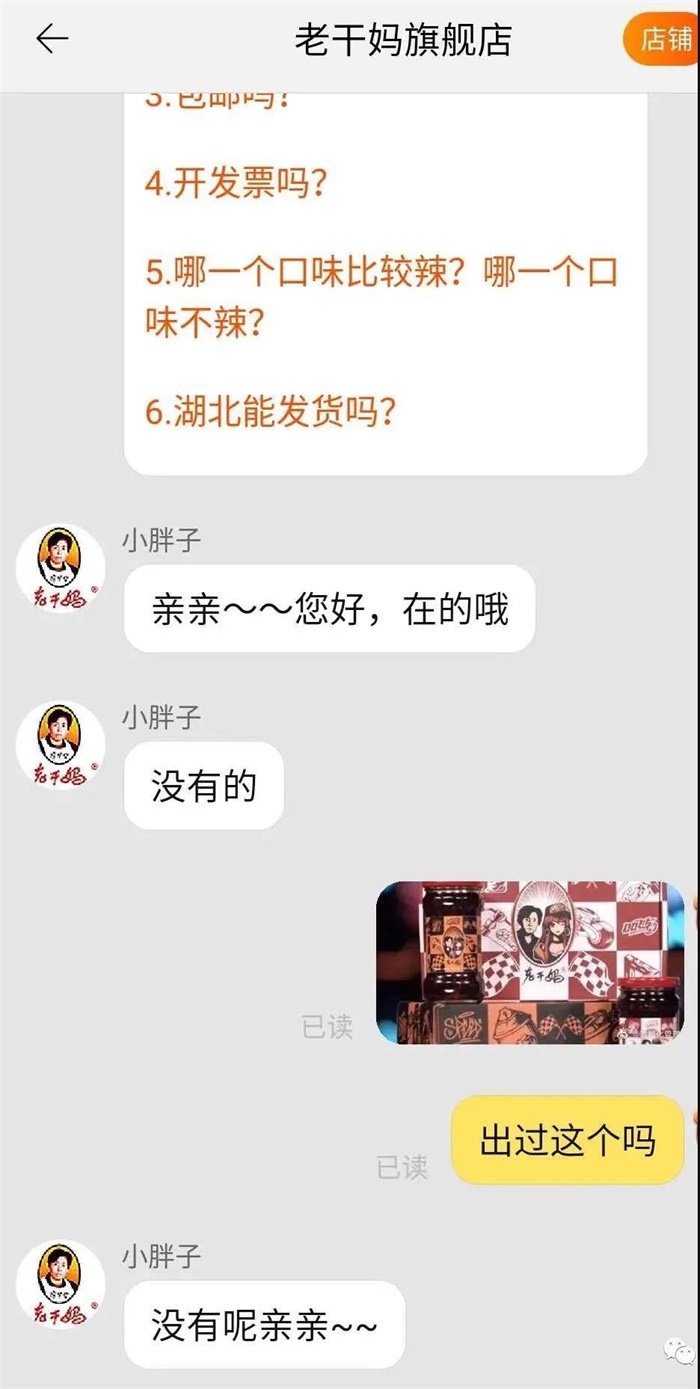Go back using the top-left arrow

click(x=52, y=39)
